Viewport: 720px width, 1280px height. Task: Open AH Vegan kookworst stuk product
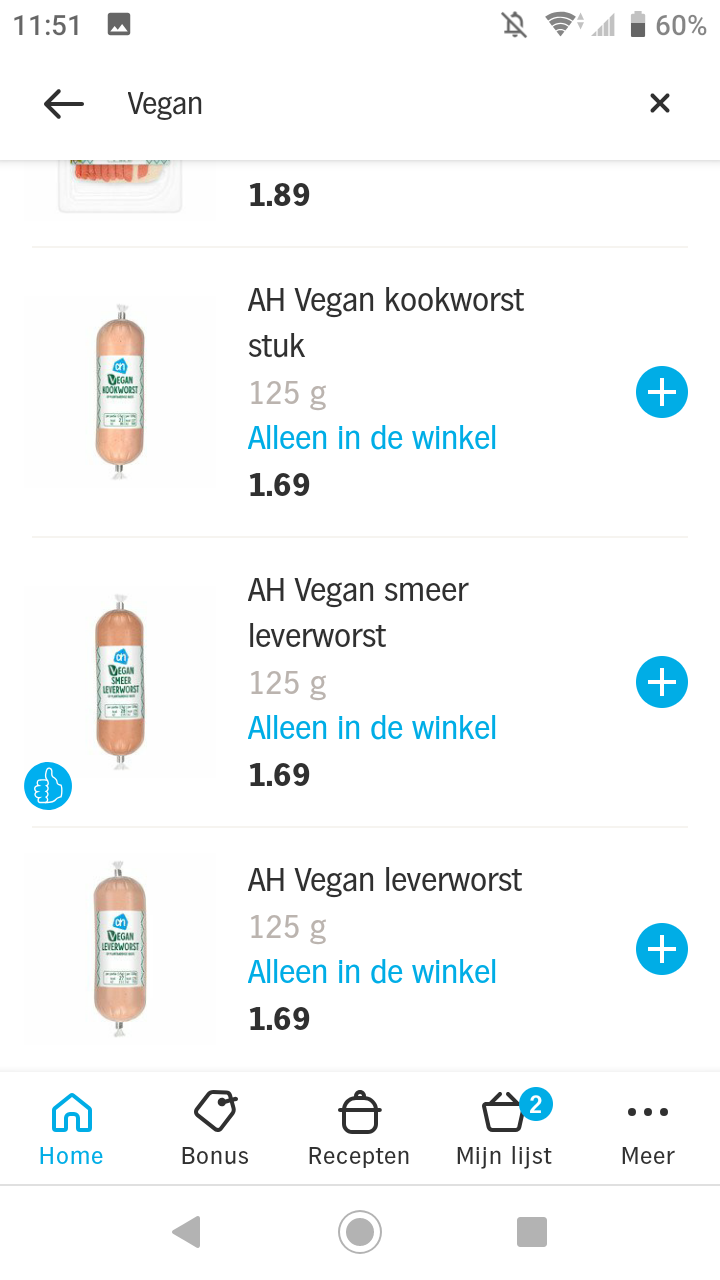click(360, 392)
